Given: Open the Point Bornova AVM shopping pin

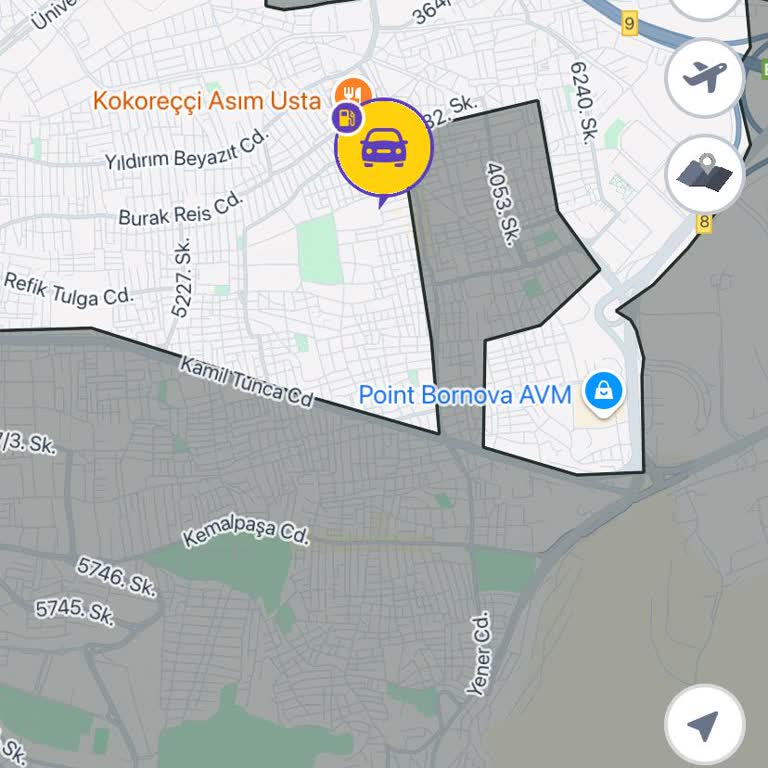Looking at the screenshot, I should click(x=603, y=392).
